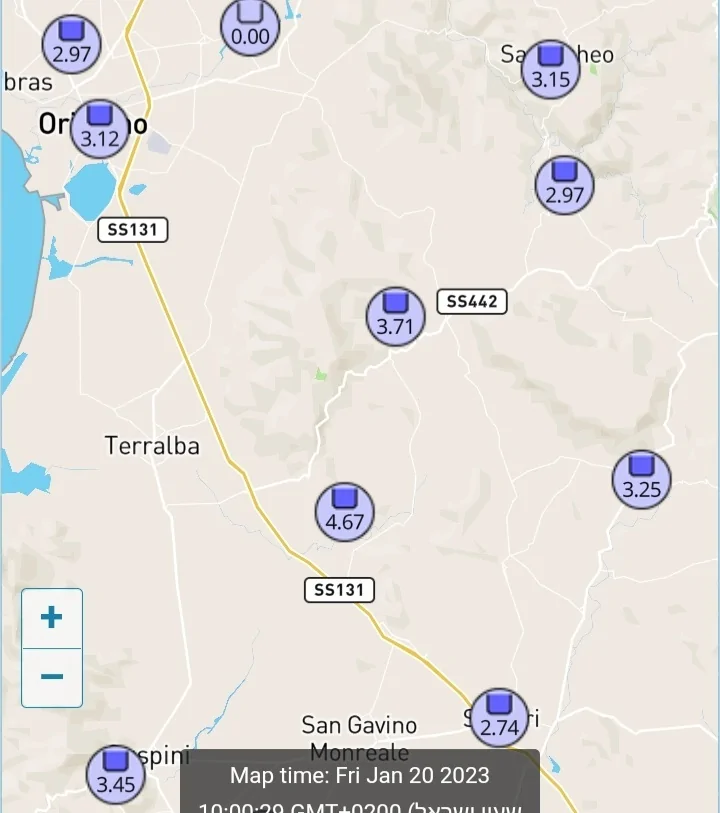Zoom out of the map

[52, 677]
